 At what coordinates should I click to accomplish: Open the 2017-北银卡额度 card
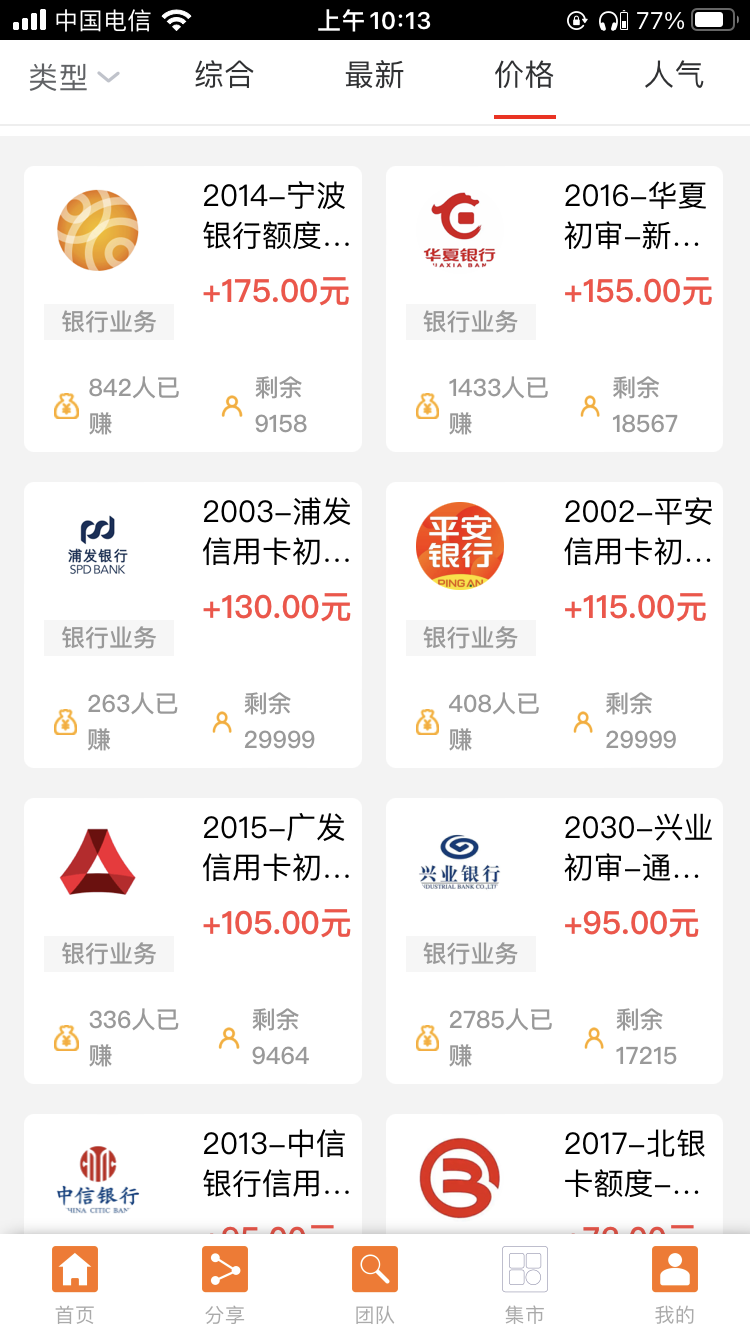click(x=554, y=1174)
